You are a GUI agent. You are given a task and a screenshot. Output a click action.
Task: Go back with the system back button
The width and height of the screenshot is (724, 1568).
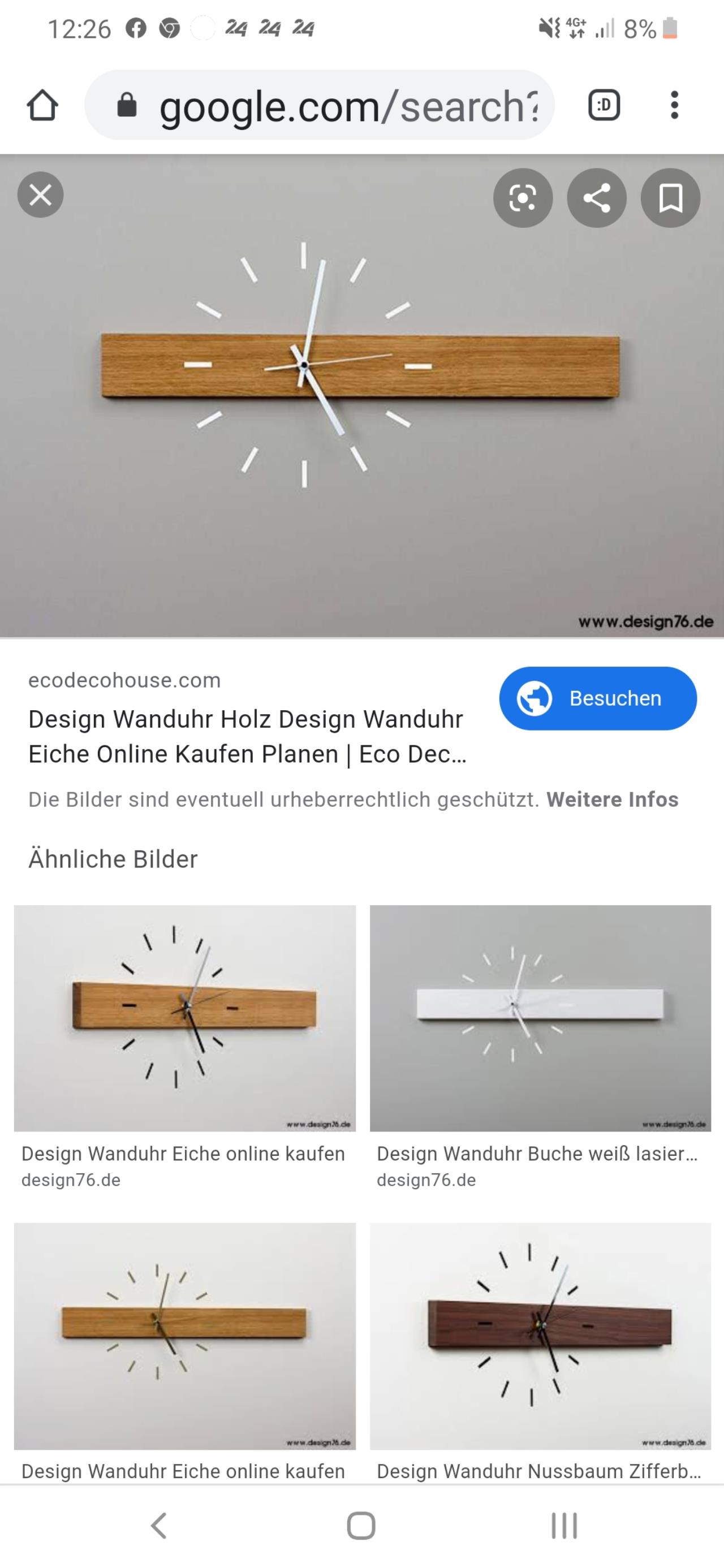point(158,1526)
